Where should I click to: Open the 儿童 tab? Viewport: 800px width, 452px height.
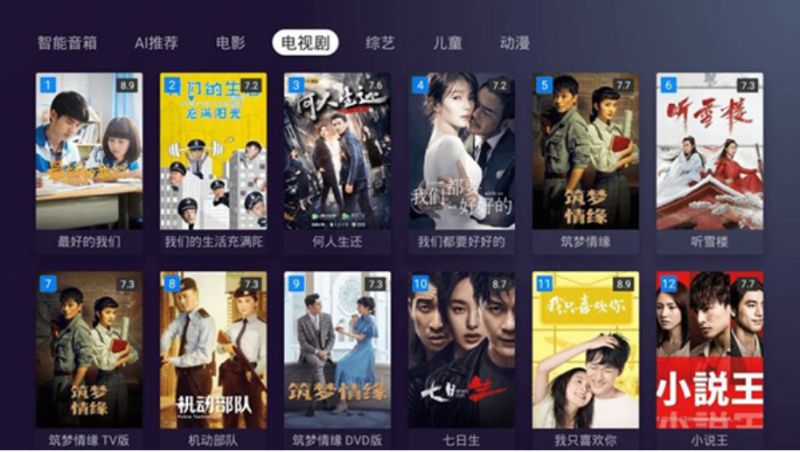447,43
